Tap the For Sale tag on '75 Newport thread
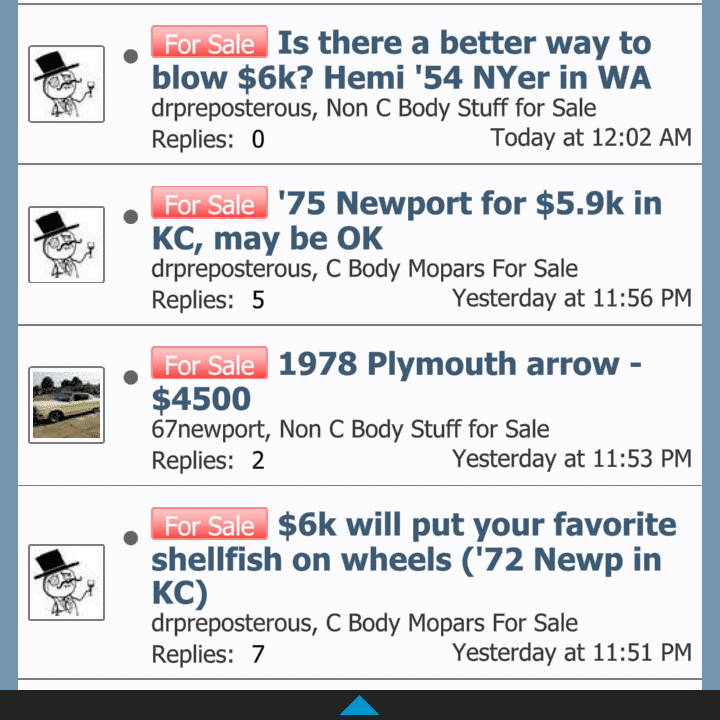 (x=209, y=204)
